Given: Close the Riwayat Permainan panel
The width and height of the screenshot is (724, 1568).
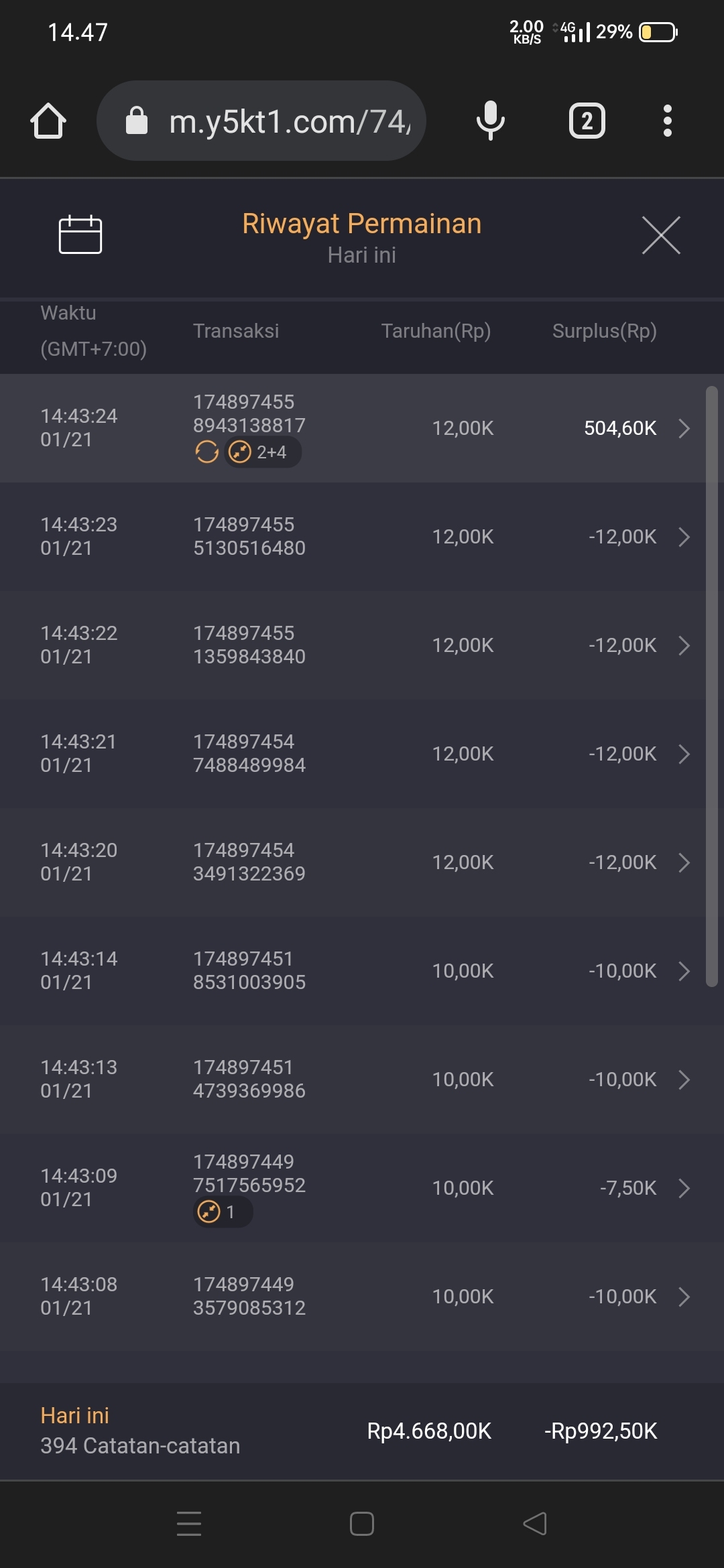Looking at the screenshot, I should [661, 235].
